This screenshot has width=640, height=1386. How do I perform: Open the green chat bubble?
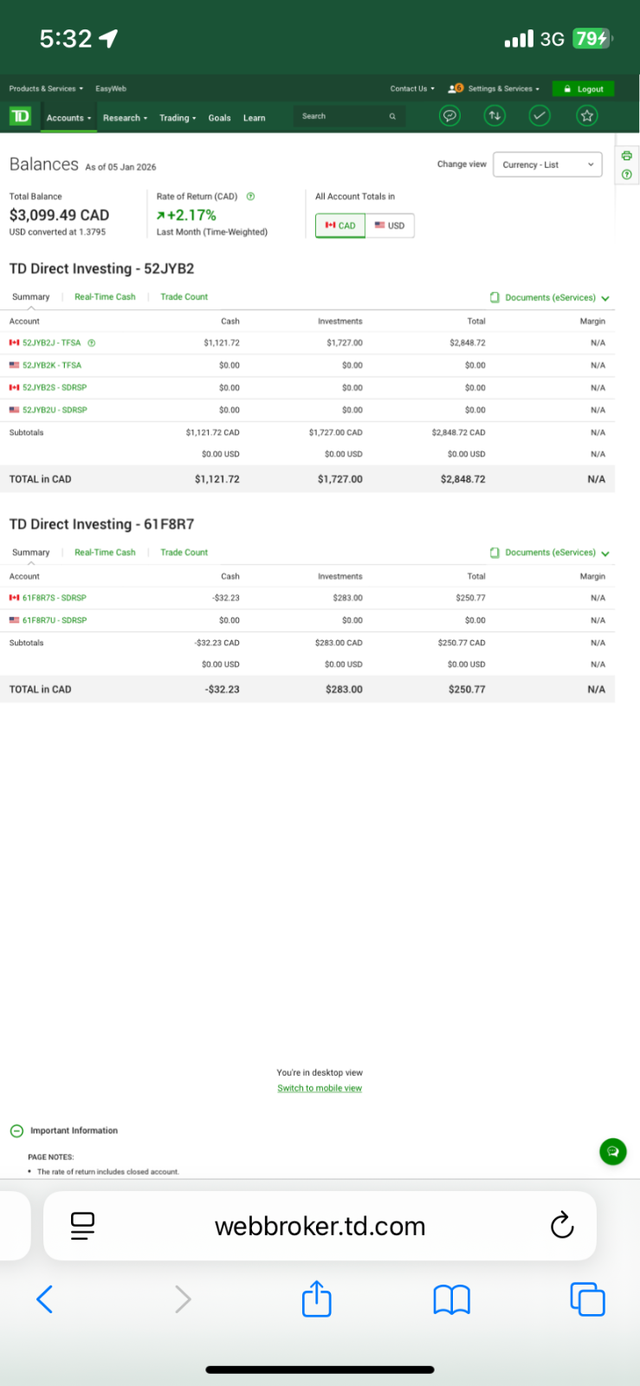613,1152
